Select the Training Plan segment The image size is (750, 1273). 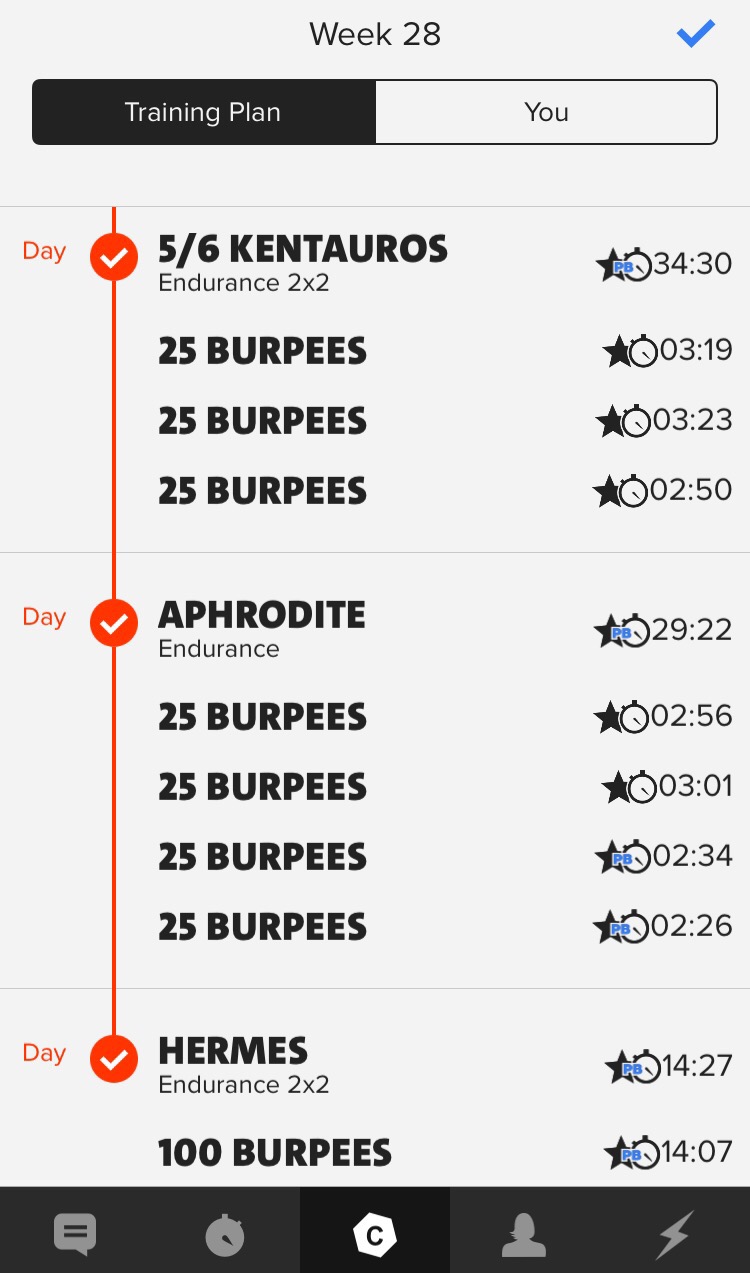click(204, 112)
